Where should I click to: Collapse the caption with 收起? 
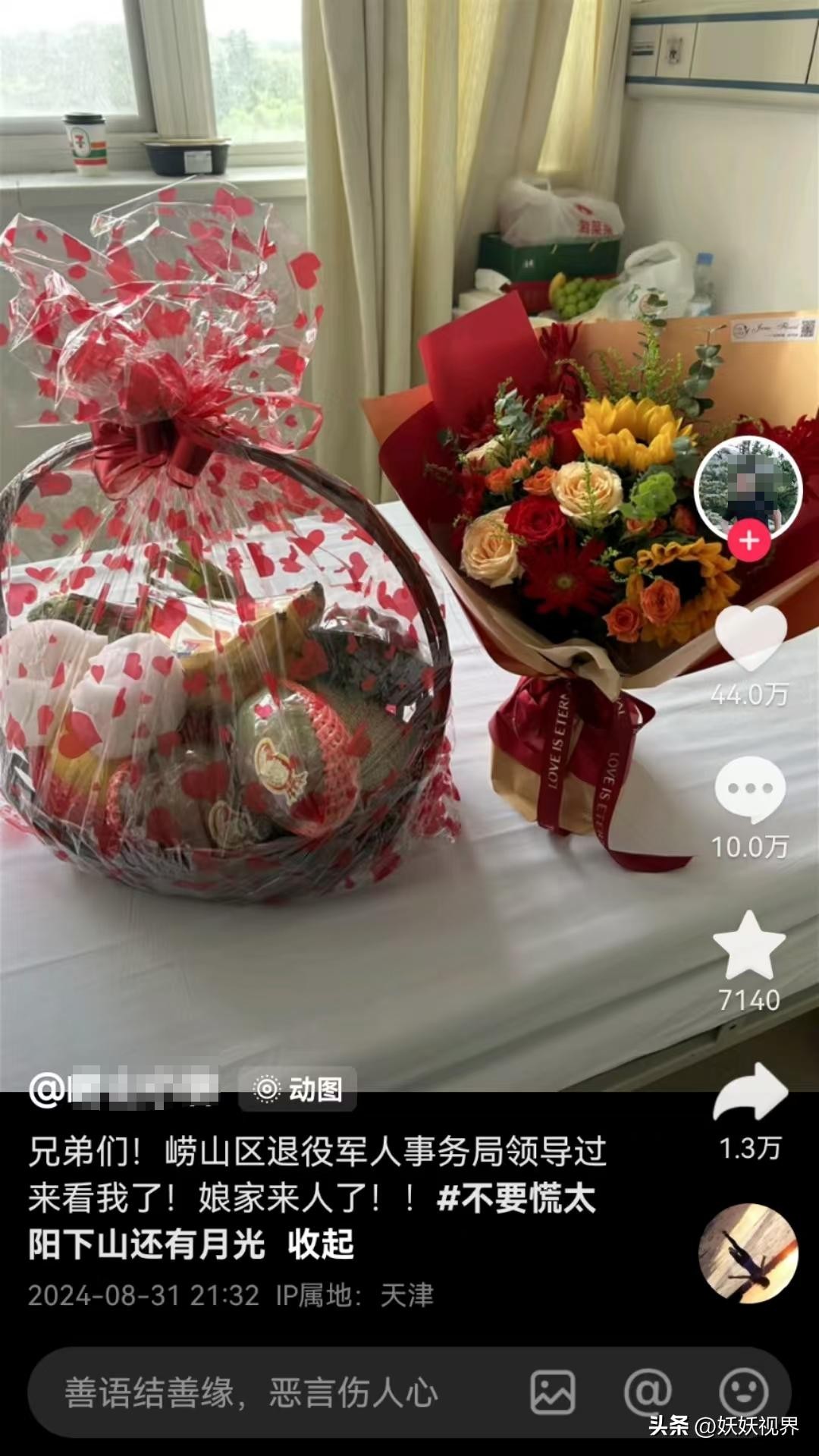[x=321, y=1245]
